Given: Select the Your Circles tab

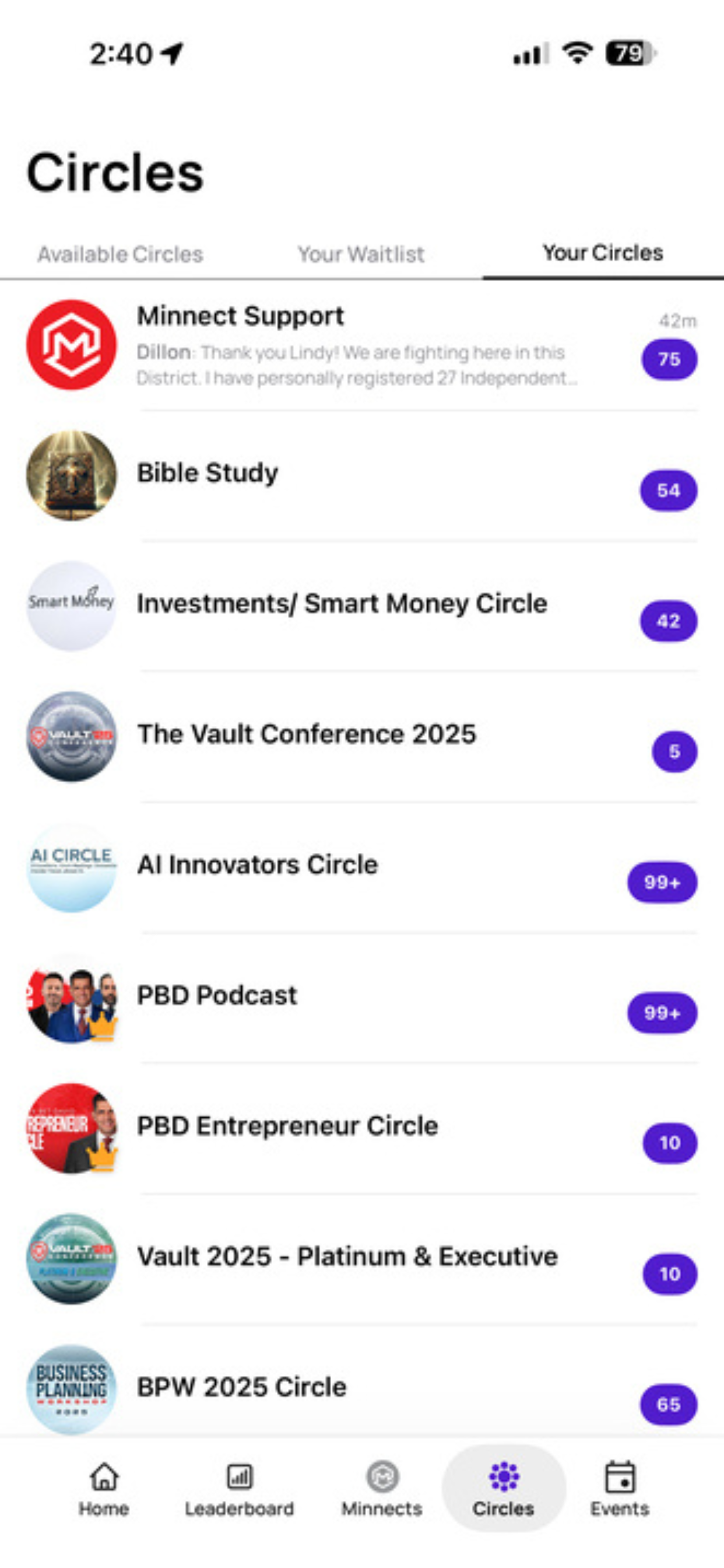Looking at the screenshot, I should [x=603, y=253].
